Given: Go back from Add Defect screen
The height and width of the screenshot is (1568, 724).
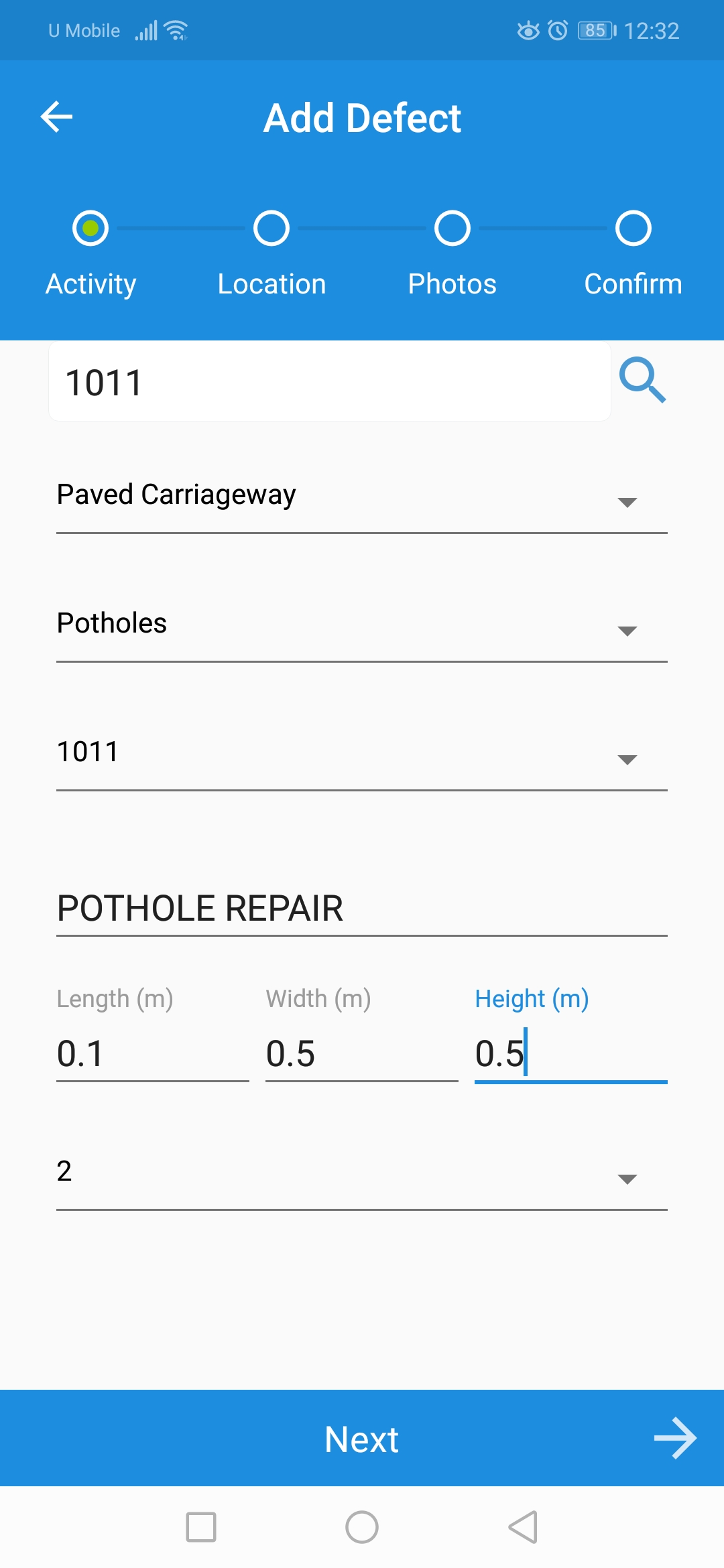Looking at the screenshot, I should 57,117.
